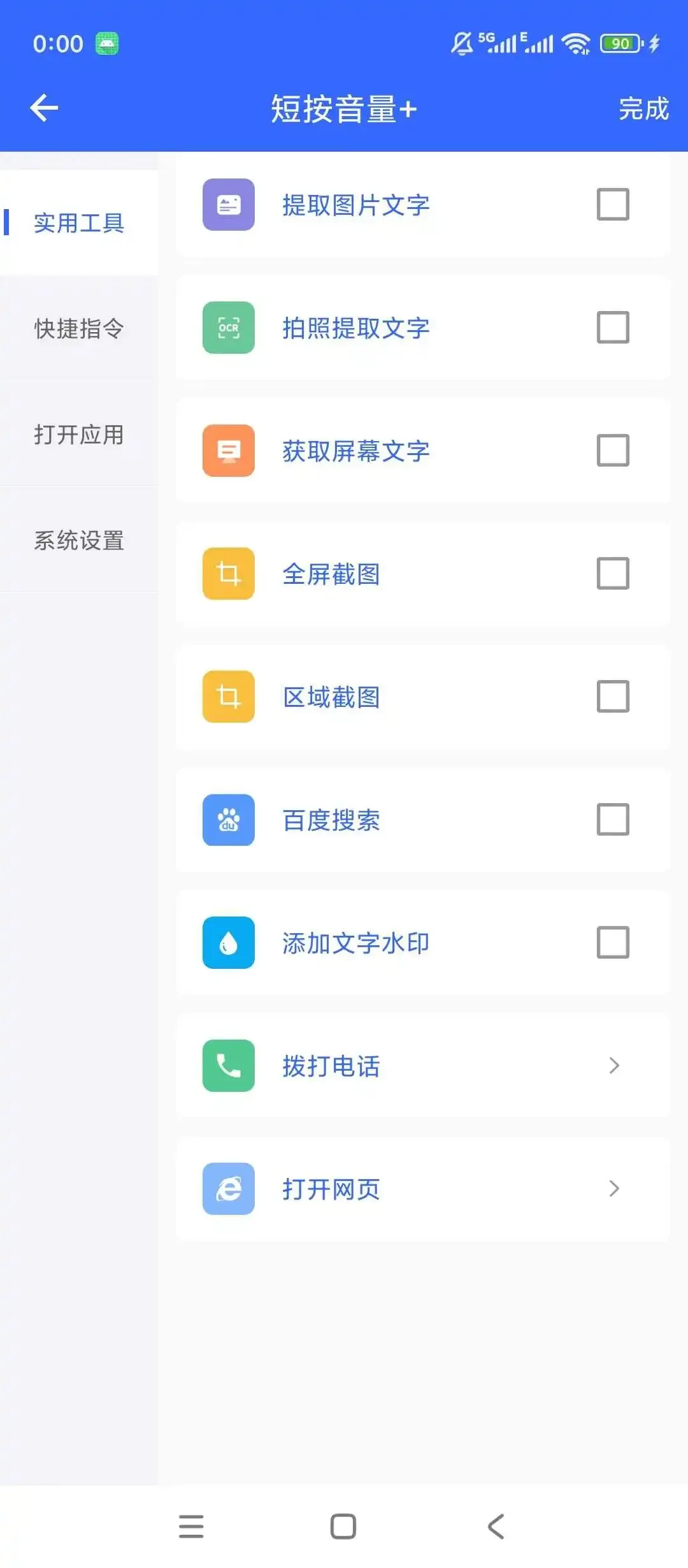Switch to the 打开应用 tab
Viewport: 688px width, 1568px height.
pos(79,434)
